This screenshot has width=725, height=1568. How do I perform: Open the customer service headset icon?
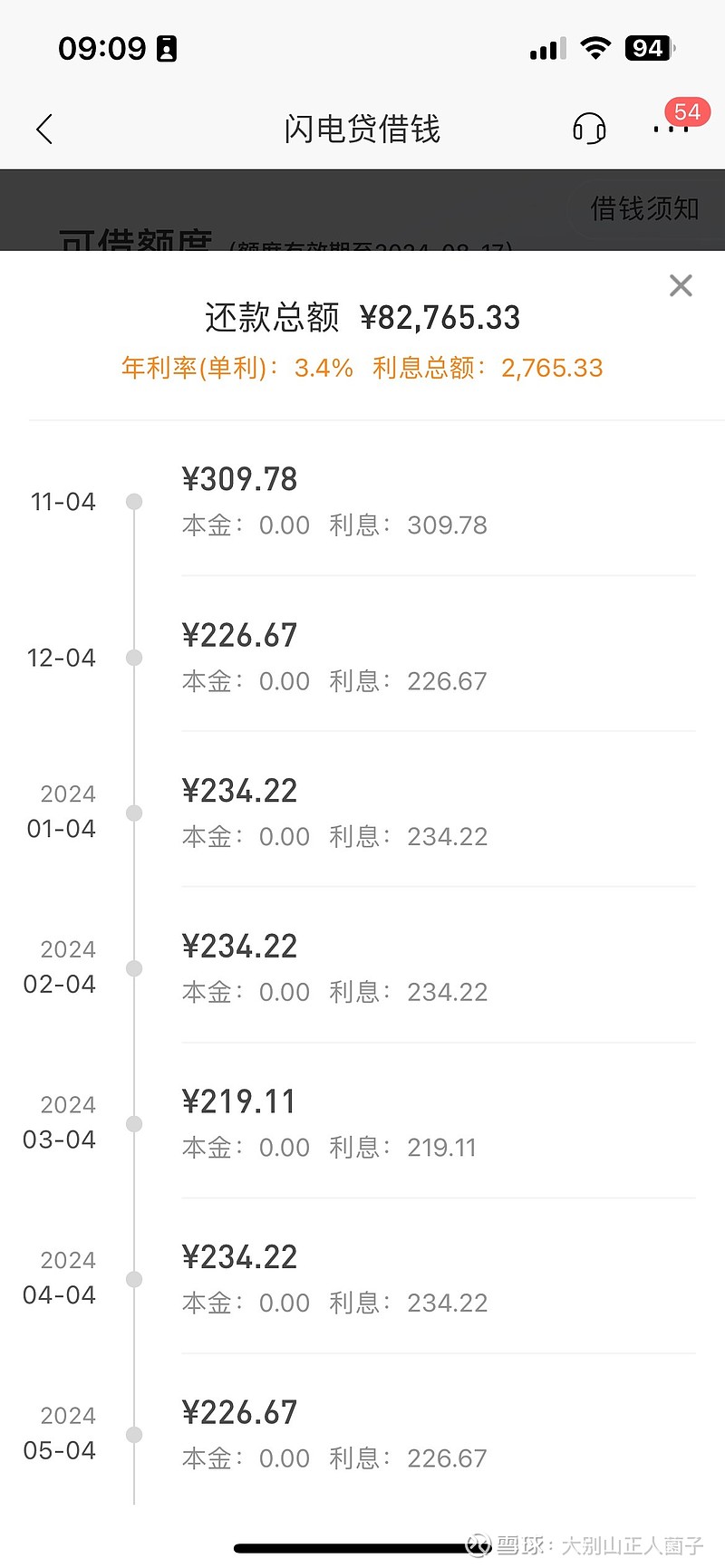(589, 130)
